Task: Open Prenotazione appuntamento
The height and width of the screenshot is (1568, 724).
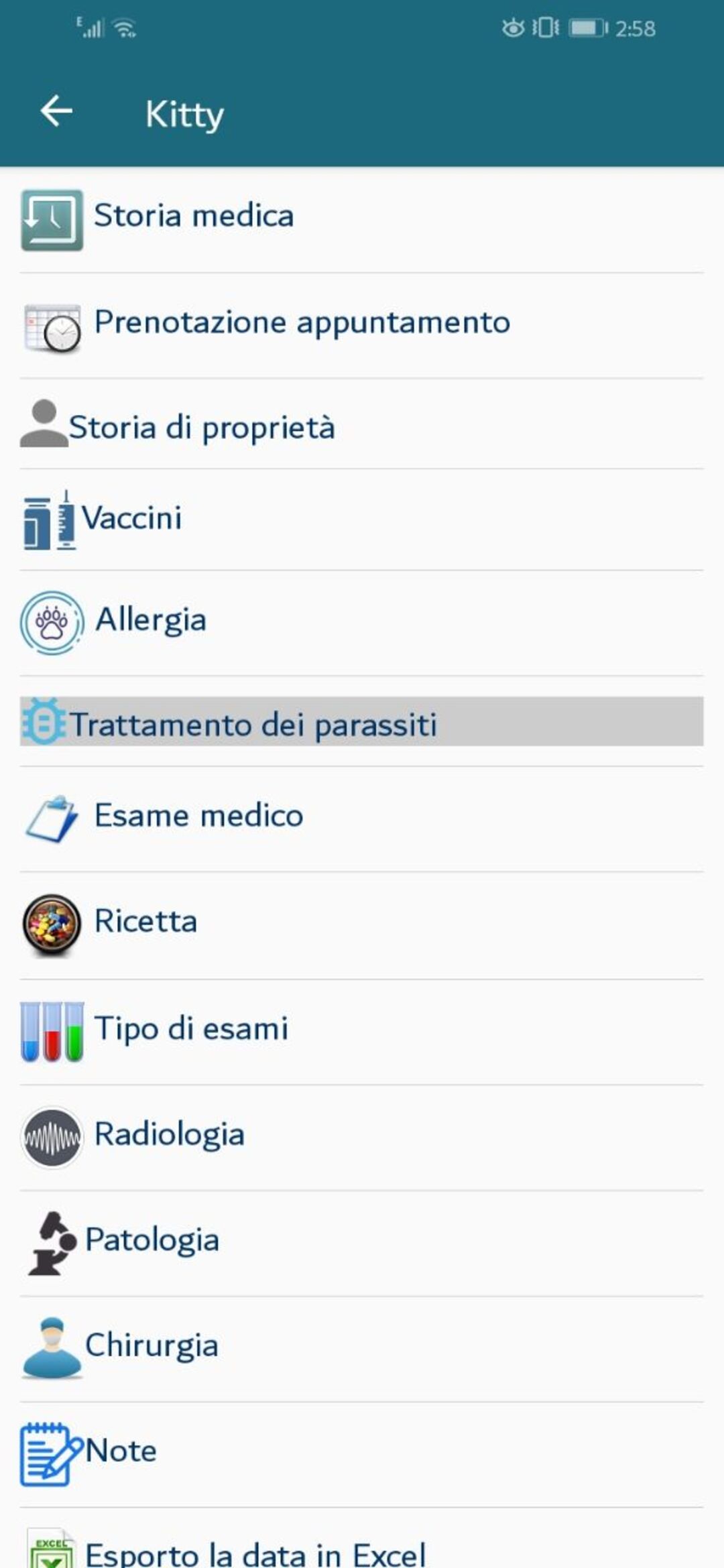Action: 302,323
